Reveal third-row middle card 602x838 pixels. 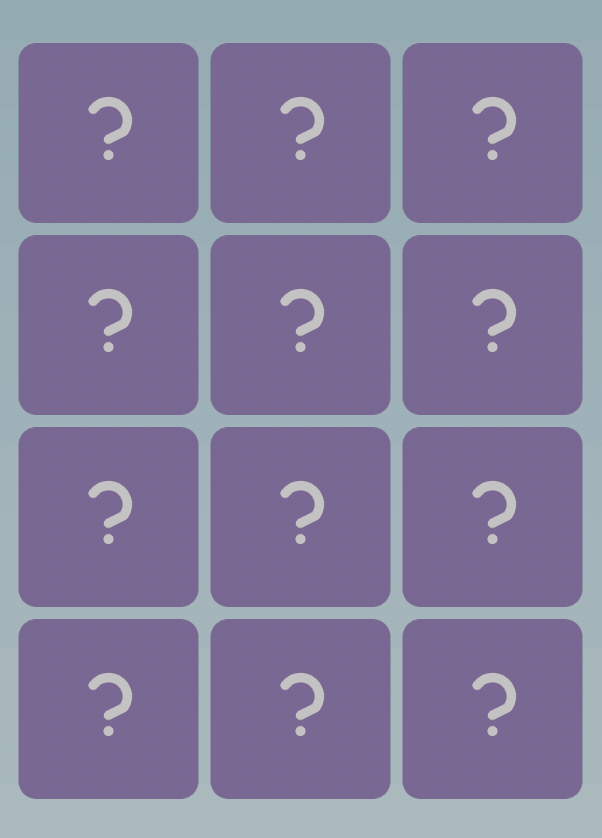click(x=300, y=516)
